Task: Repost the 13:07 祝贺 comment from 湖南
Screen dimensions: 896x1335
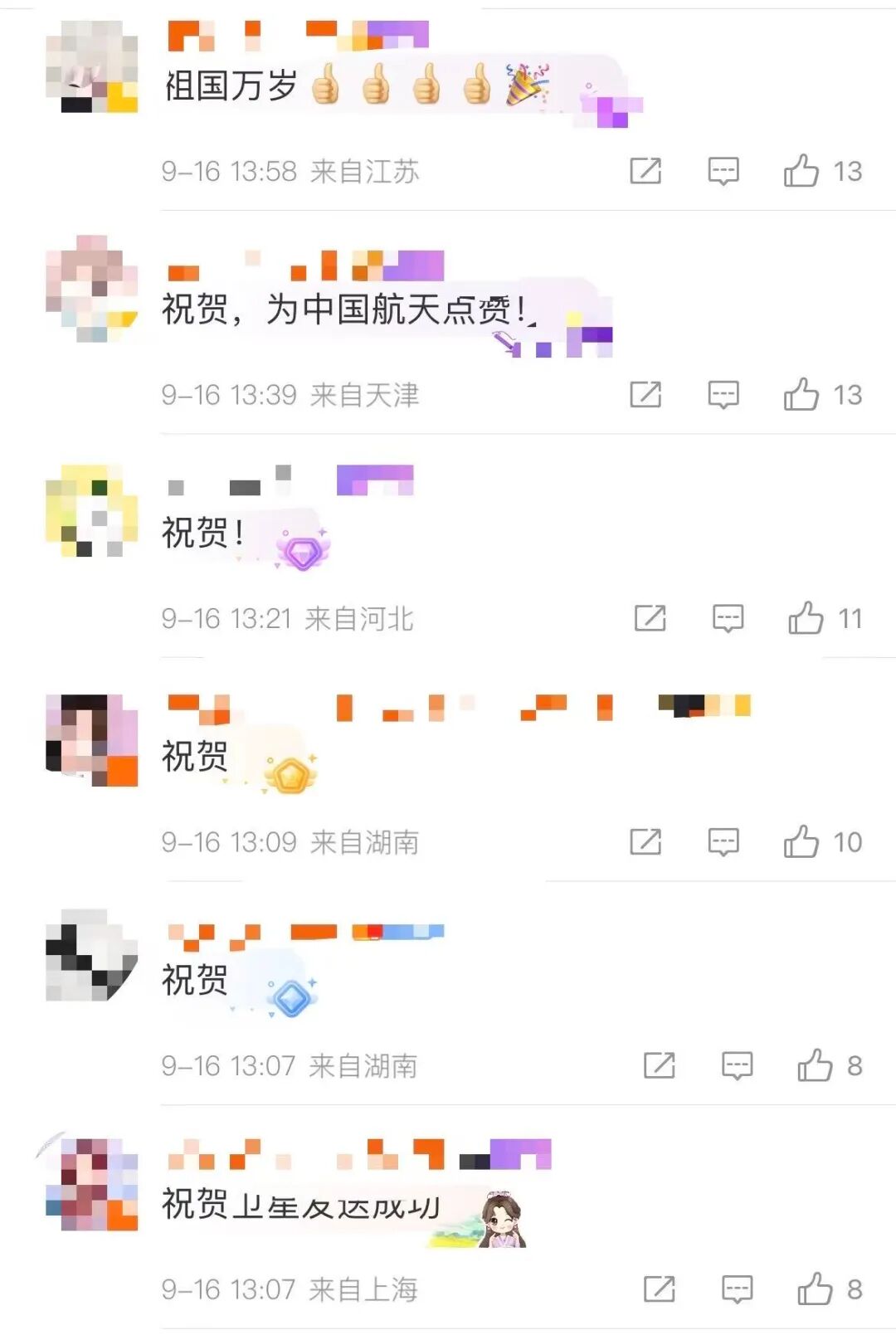Action: click(660, 1065)
